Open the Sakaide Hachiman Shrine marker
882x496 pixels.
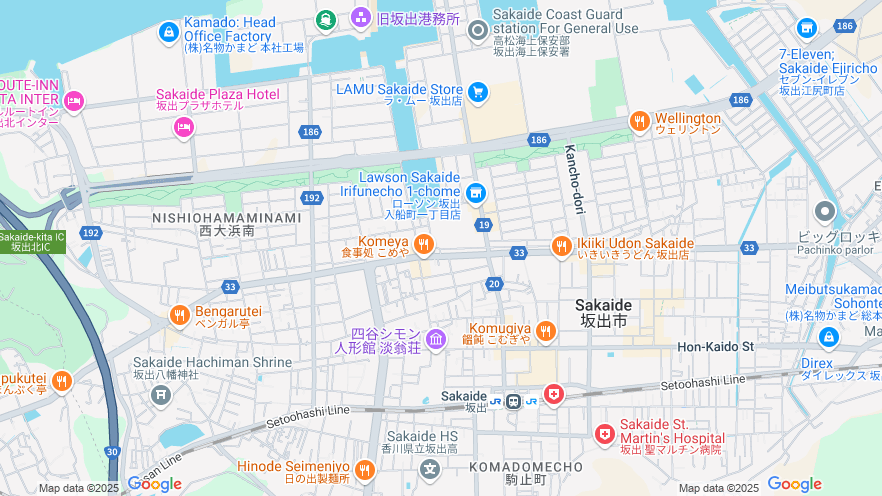tap(161, 394)
